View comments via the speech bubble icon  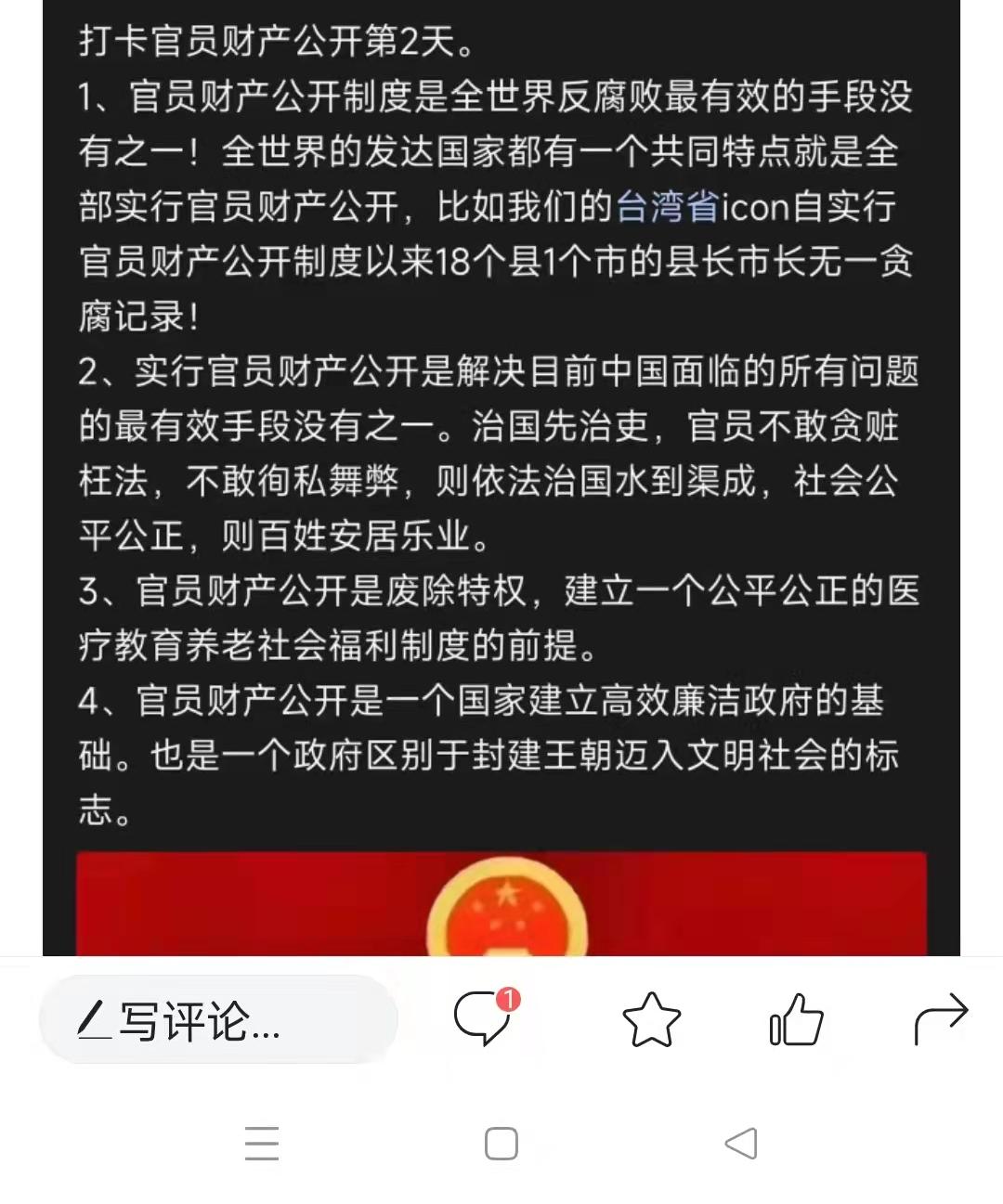483,1019
